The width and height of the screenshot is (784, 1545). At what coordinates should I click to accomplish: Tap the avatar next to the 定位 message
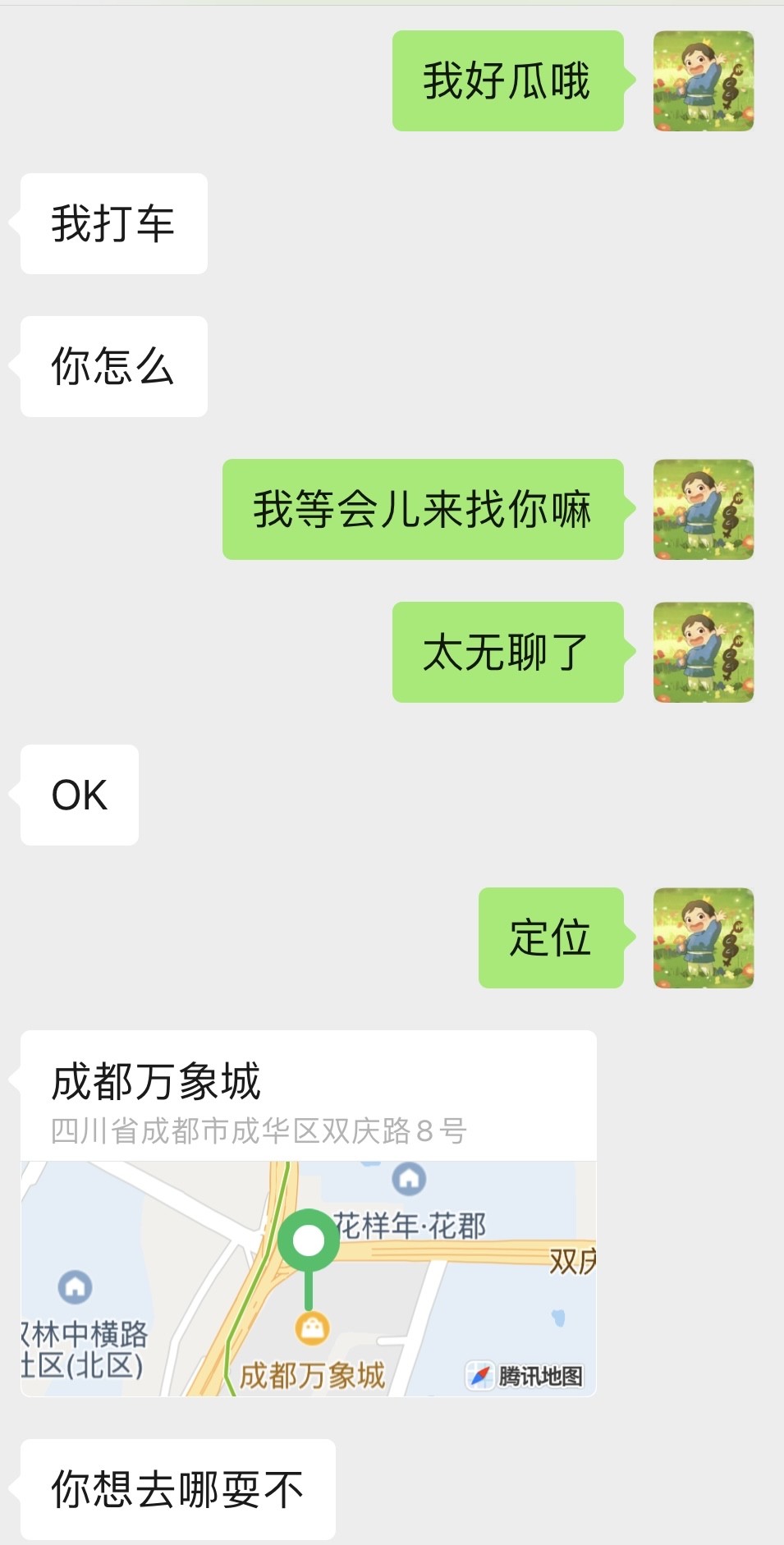click(x=703, y=938)
